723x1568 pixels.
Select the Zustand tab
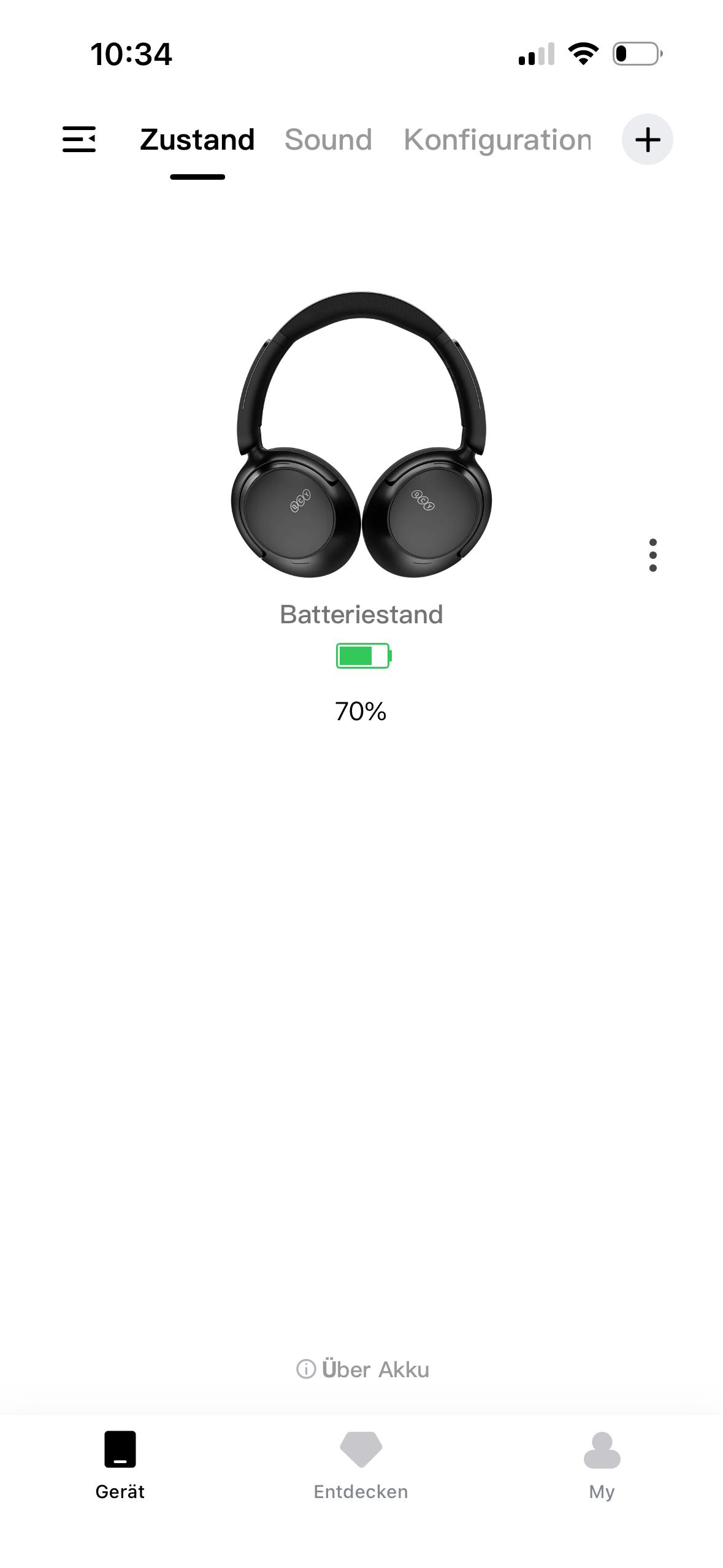(197, 140)
